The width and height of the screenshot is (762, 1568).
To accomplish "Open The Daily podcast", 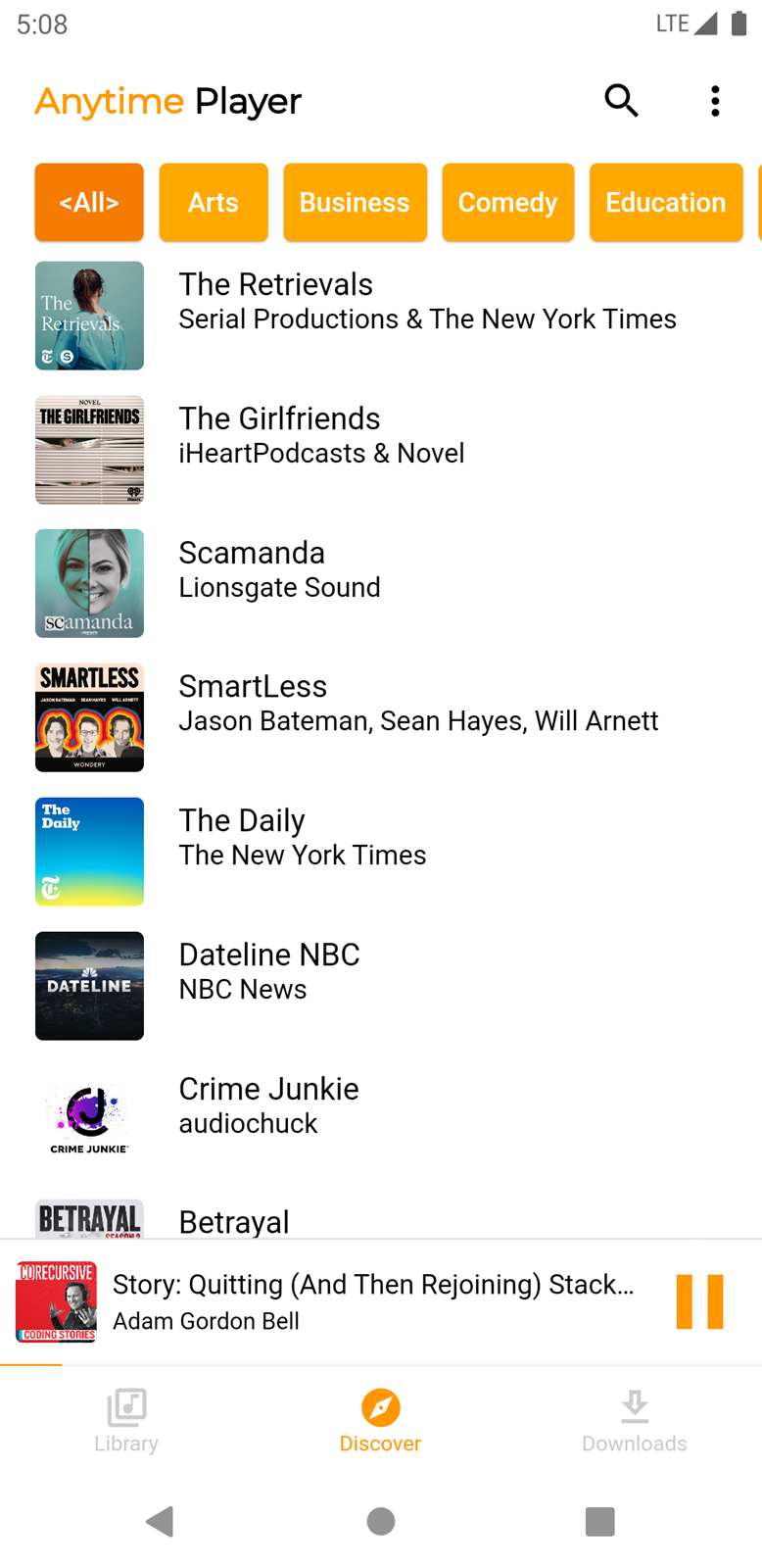I will coord(381,853).
